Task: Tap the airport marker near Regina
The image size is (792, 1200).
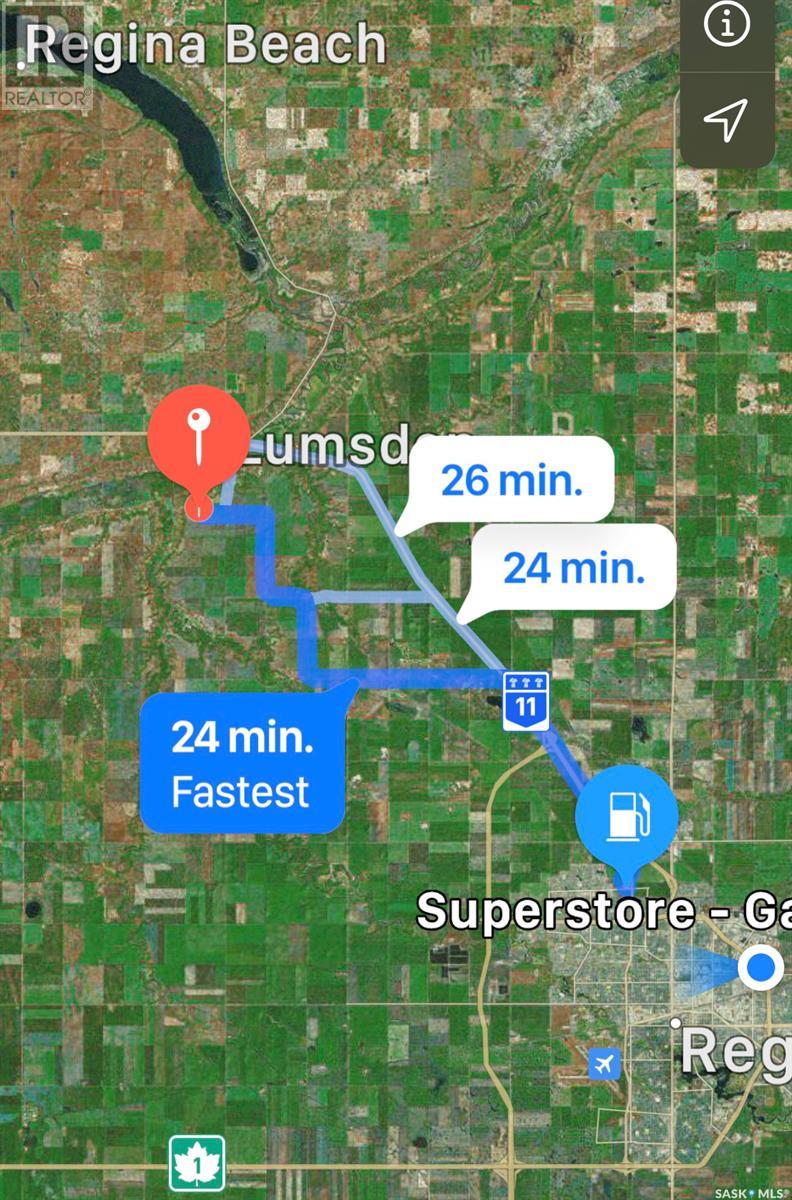Action: [605, 1063]
